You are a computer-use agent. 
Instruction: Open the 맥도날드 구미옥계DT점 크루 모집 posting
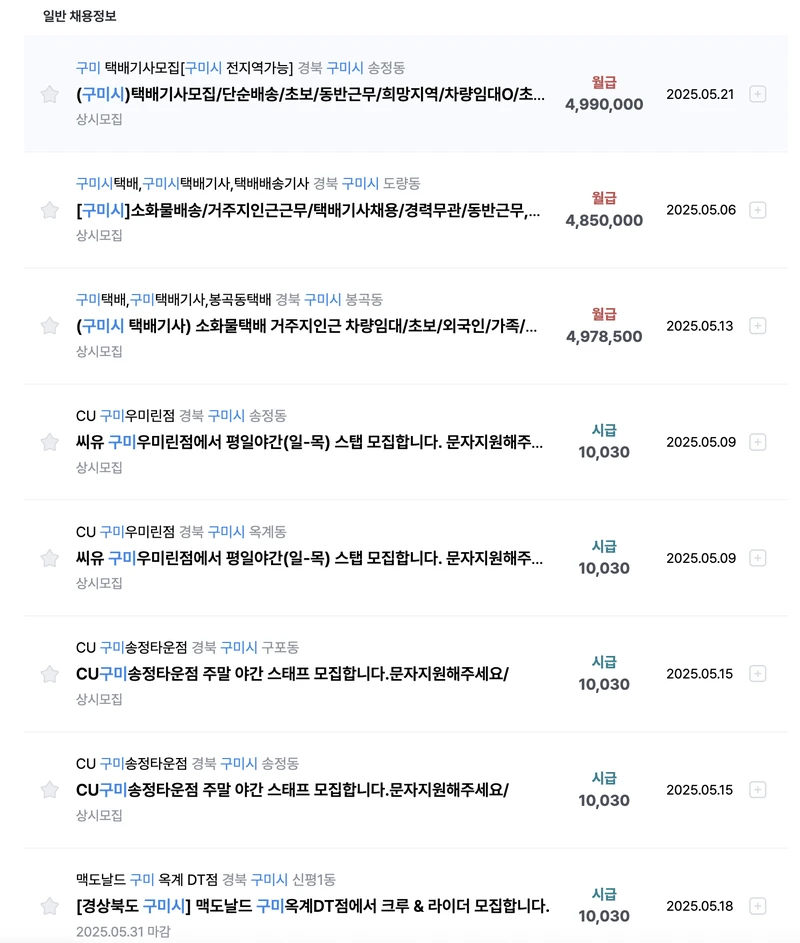300,905
